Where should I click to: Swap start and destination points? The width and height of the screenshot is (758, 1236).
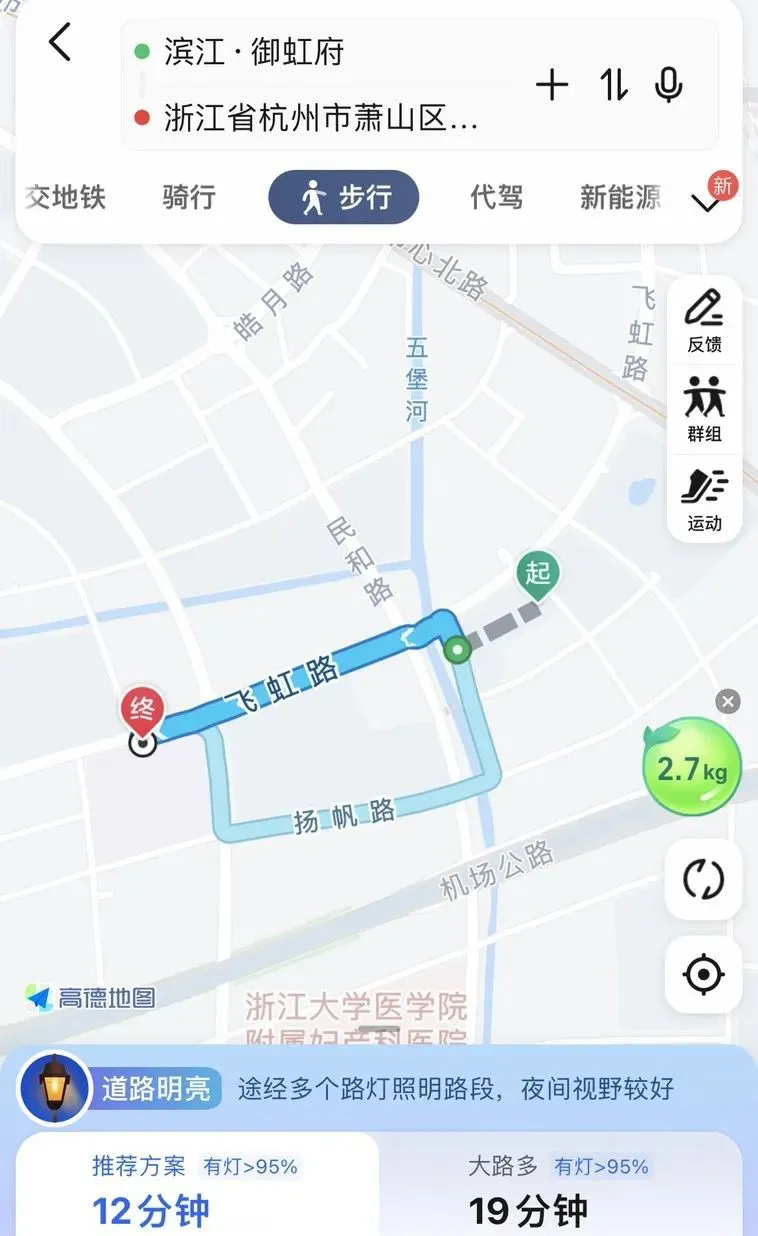click(x=614, y=86)
